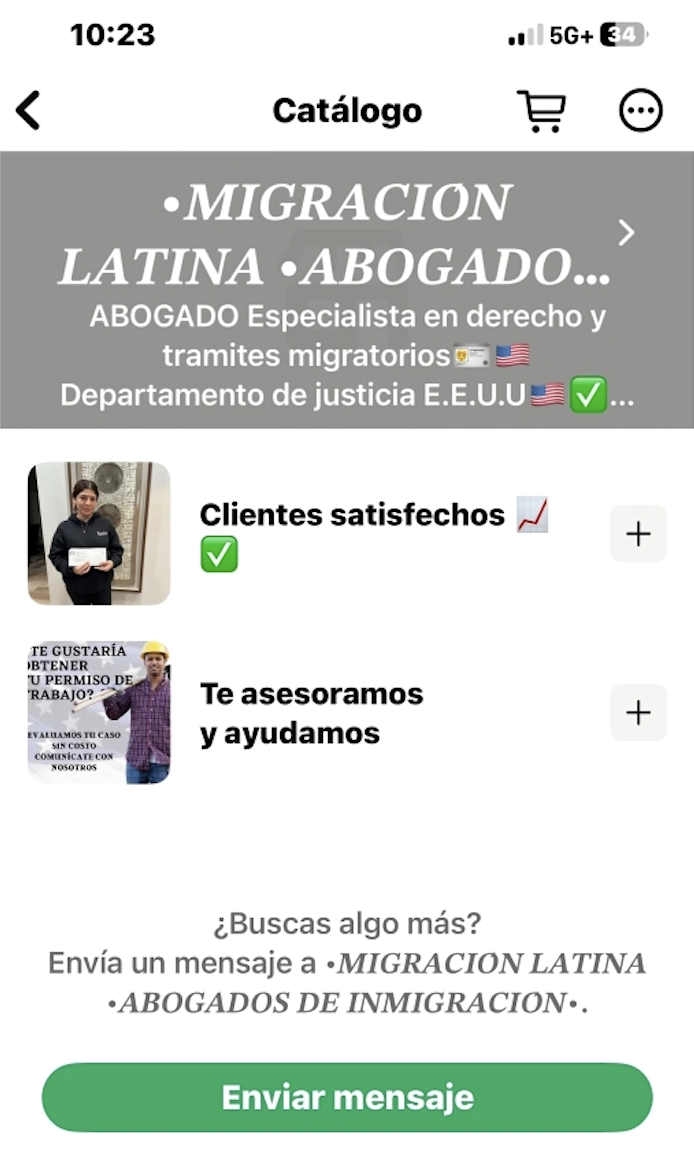Tap the Enviar mensaje button

[347, 1097]
